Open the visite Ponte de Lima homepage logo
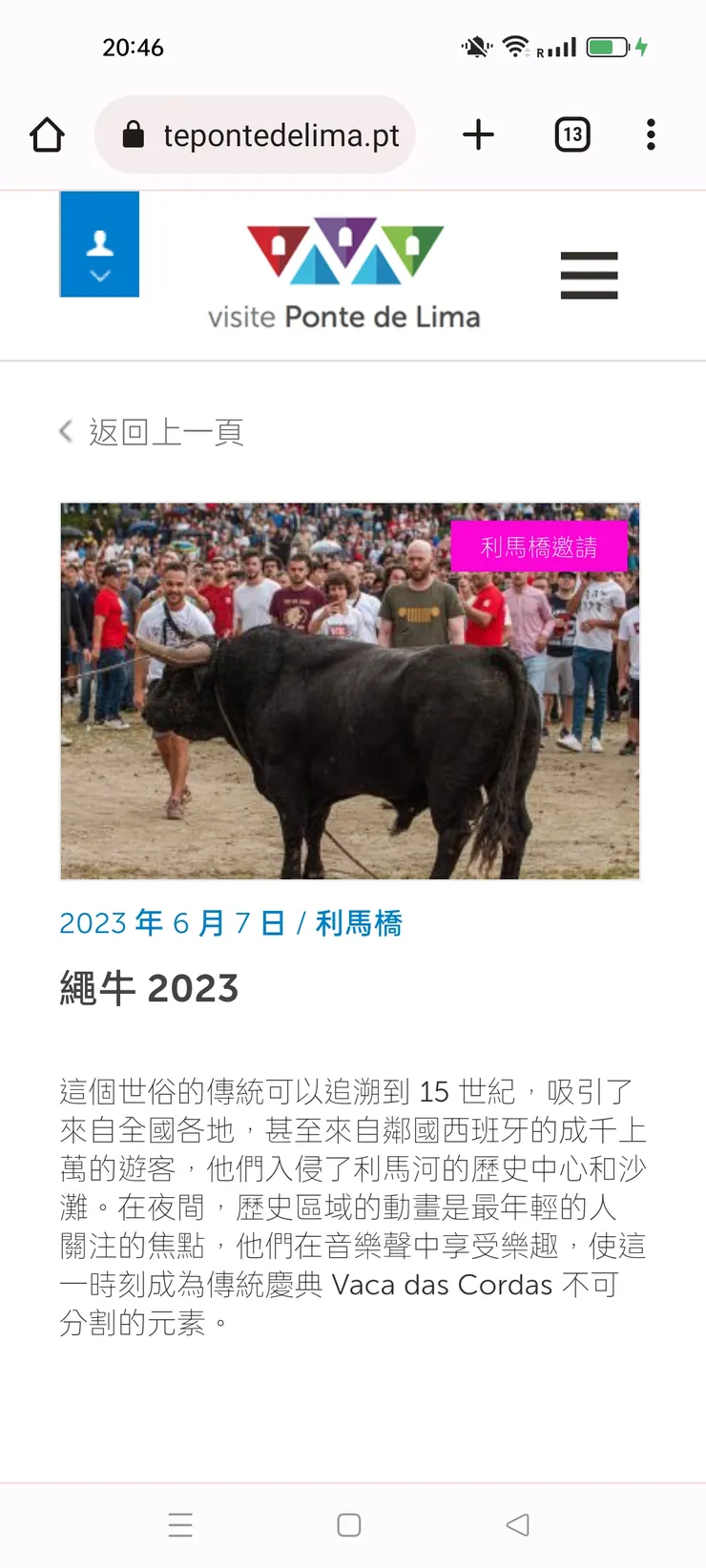This screenshot has width=706, height=1568. (x=344, y=276)
